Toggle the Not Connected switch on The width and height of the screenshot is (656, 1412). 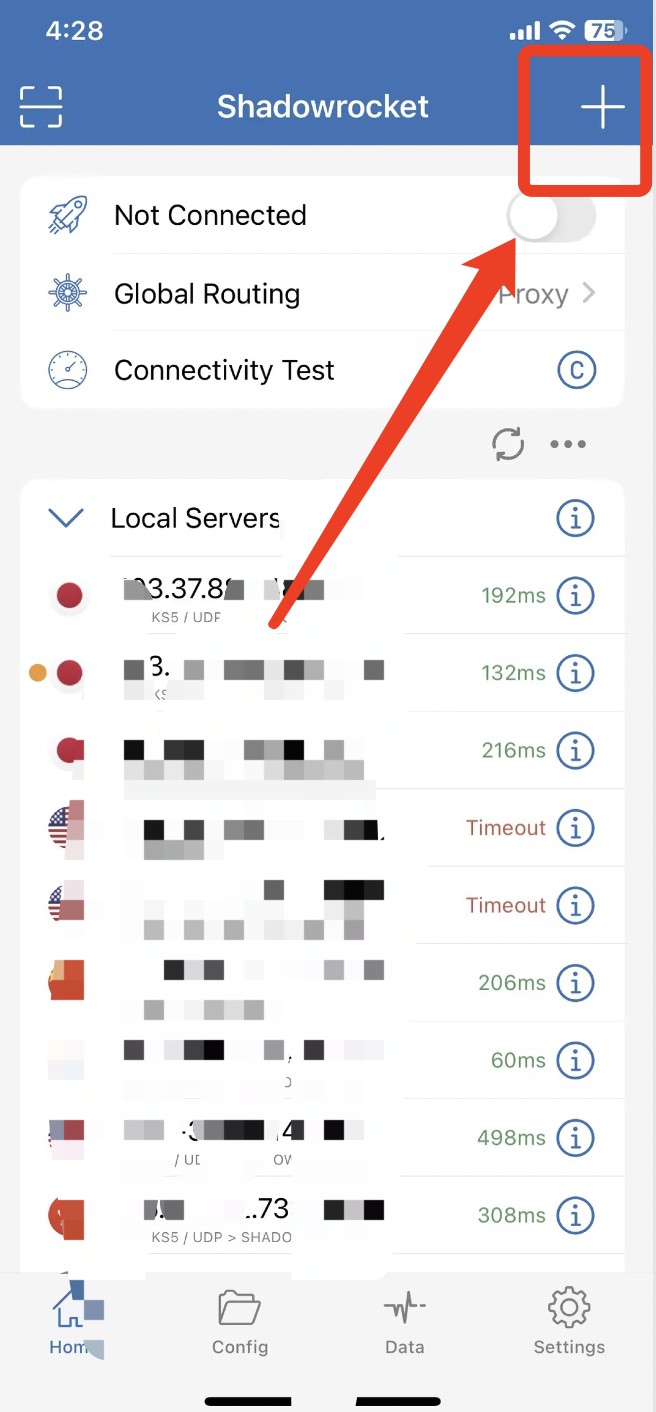click(551, 215)
